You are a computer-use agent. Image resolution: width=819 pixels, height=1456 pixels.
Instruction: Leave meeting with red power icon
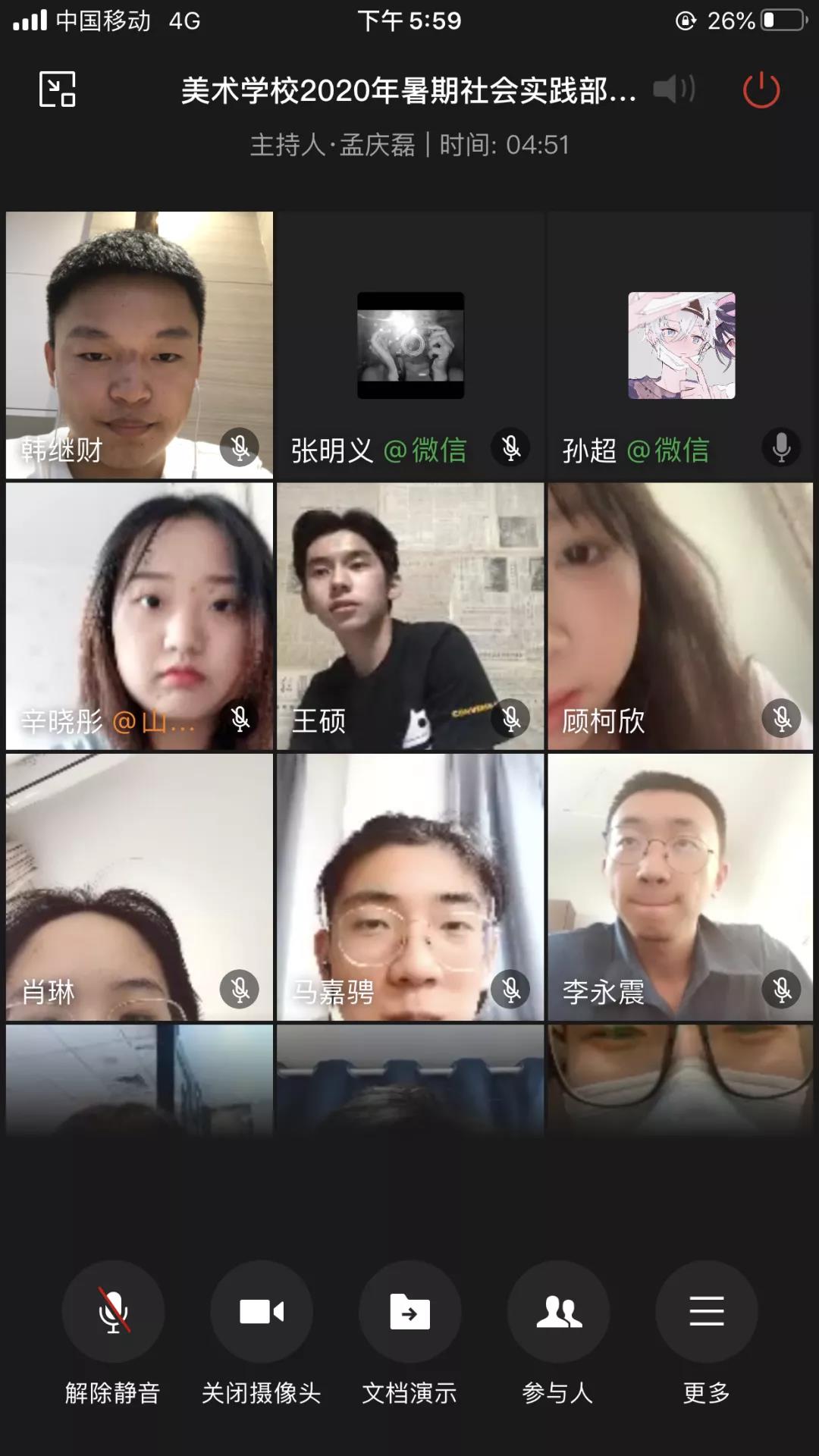[761, 90]
